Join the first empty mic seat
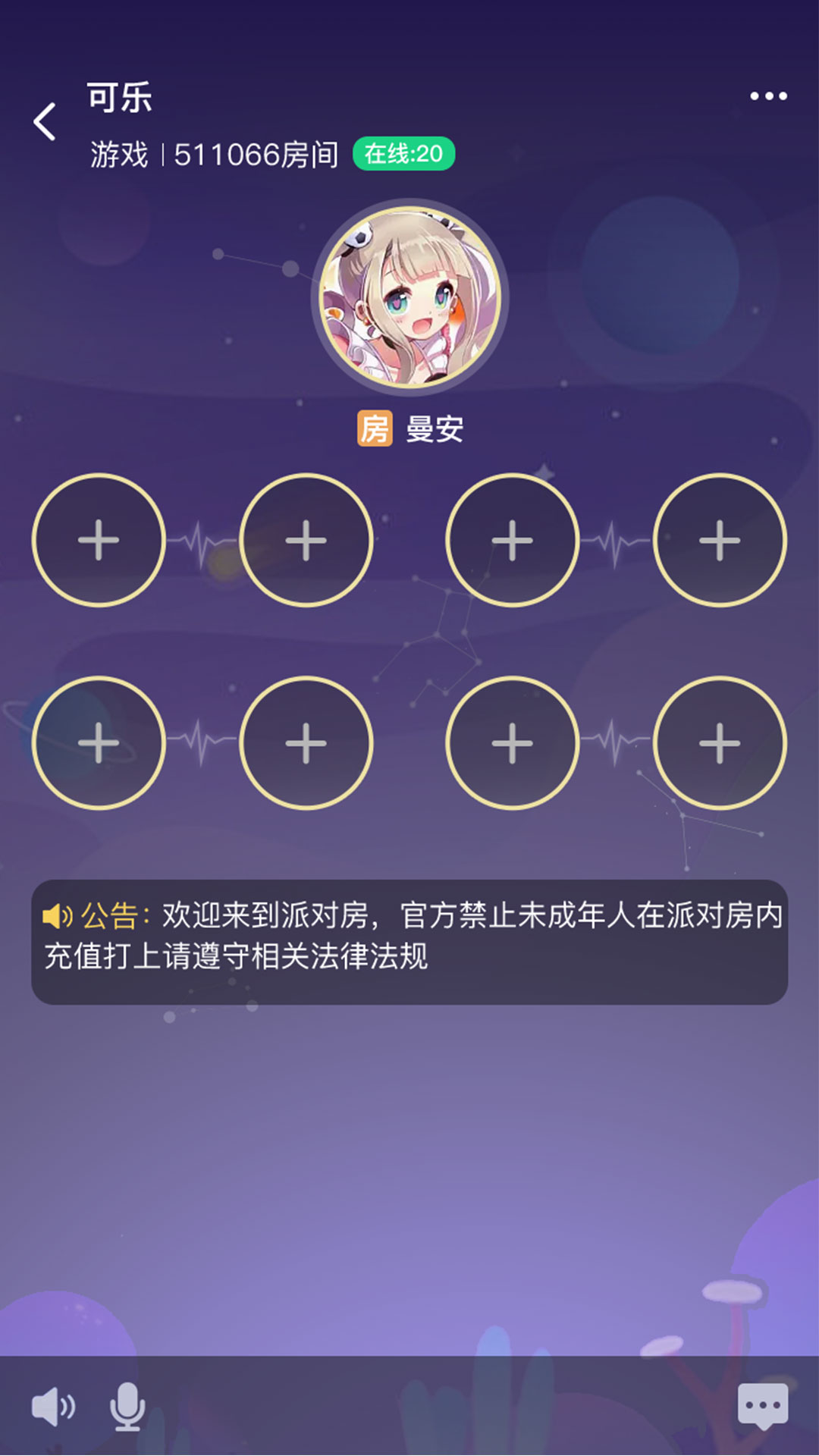Image resolution: width=819 pixels, height=1456 pixels. 99,541
